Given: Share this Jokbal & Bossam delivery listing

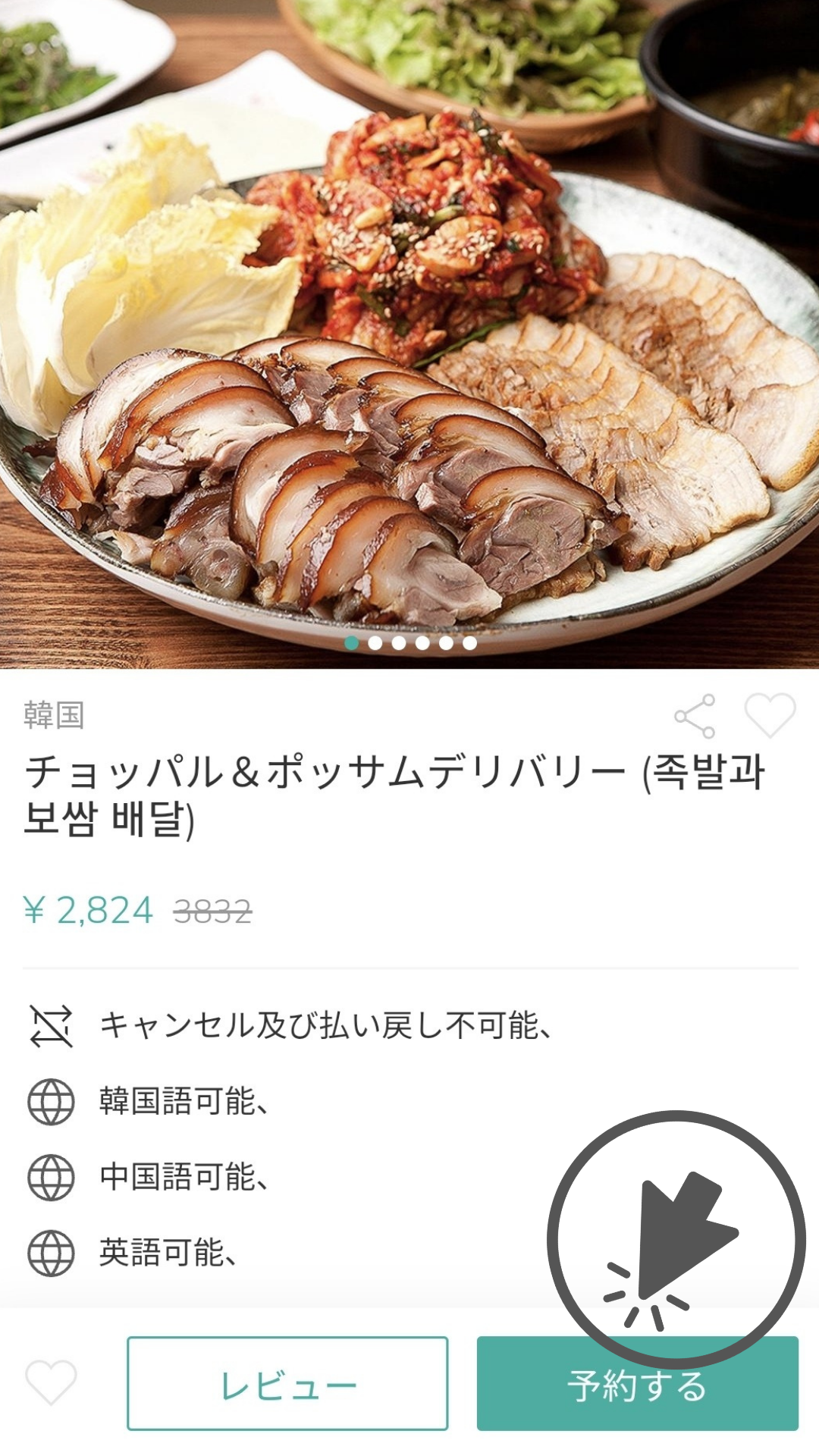Looking at the screenshot, I should tap(695, 716).
